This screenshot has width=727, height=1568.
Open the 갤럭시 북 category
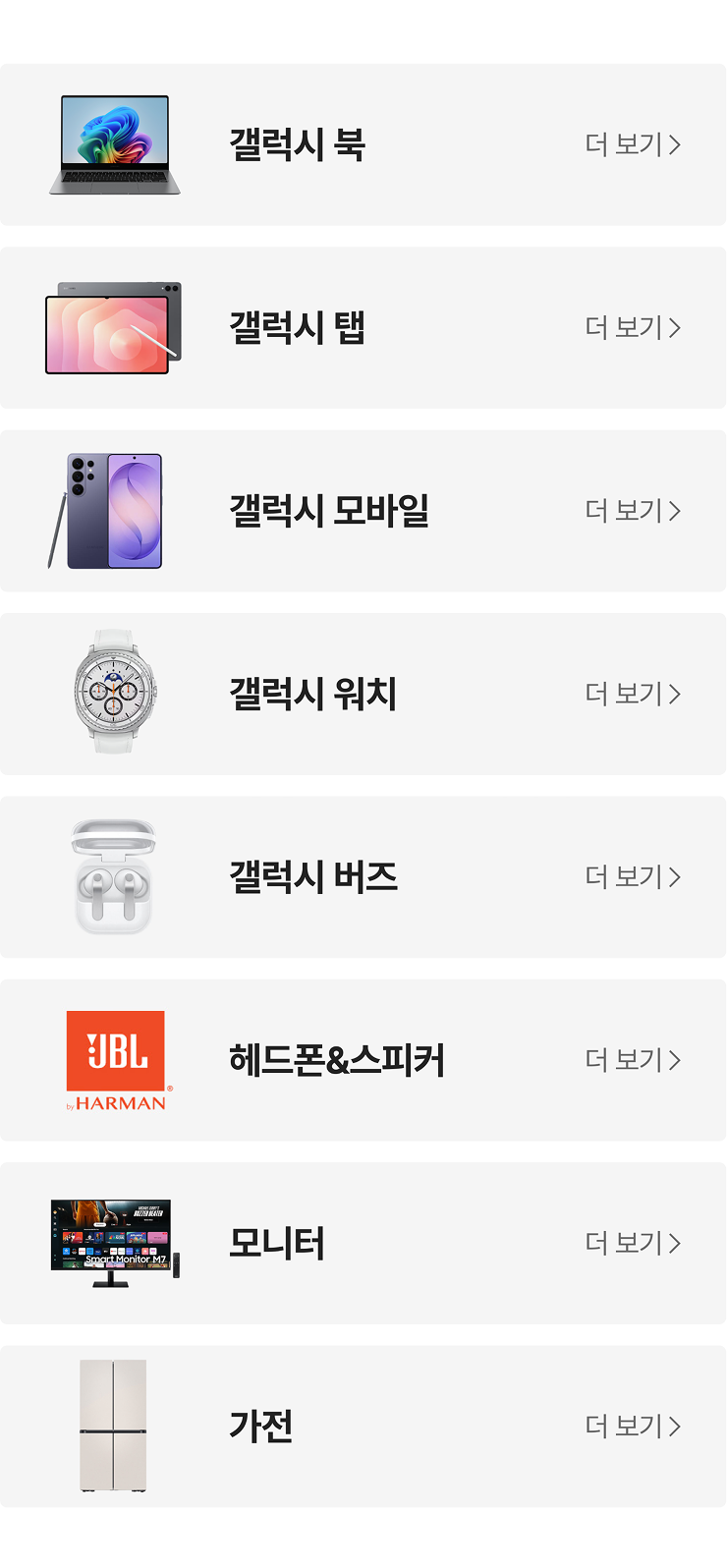tap(297, 145)
